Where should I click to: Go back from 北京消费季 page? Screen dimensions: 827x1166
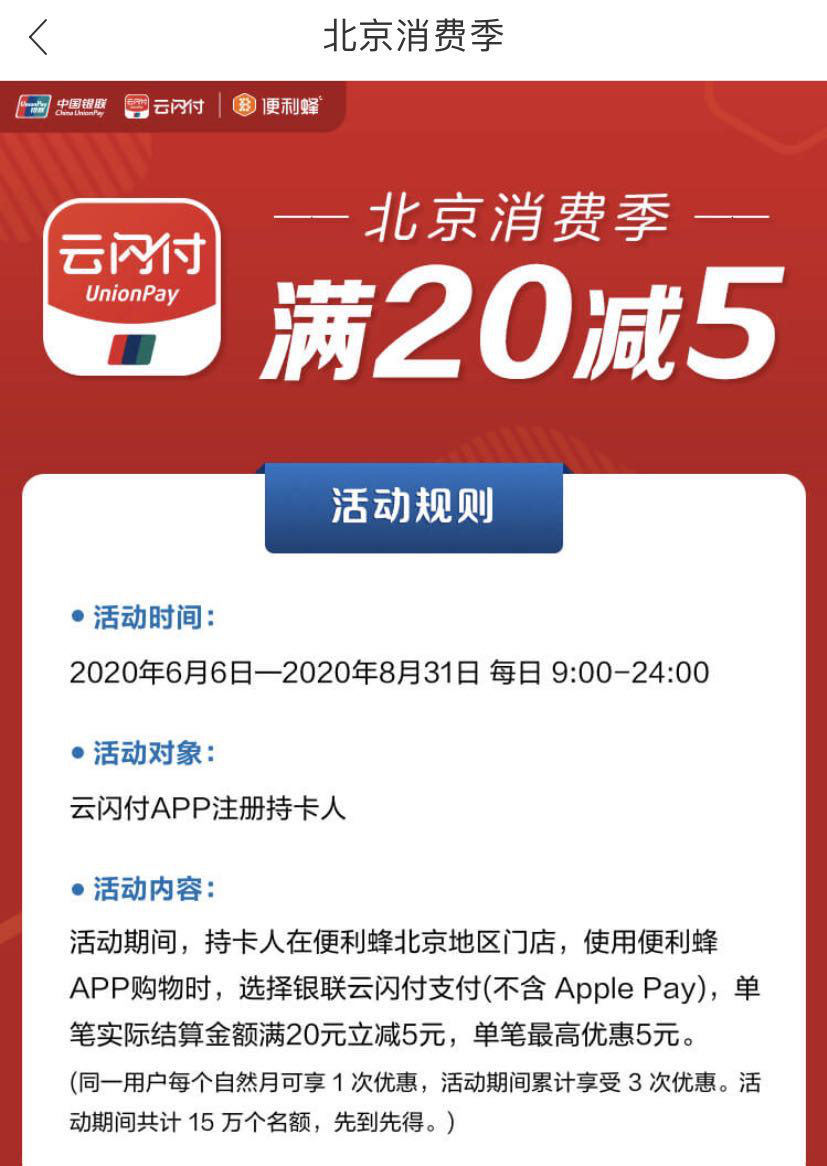click(x=38, y=38)
